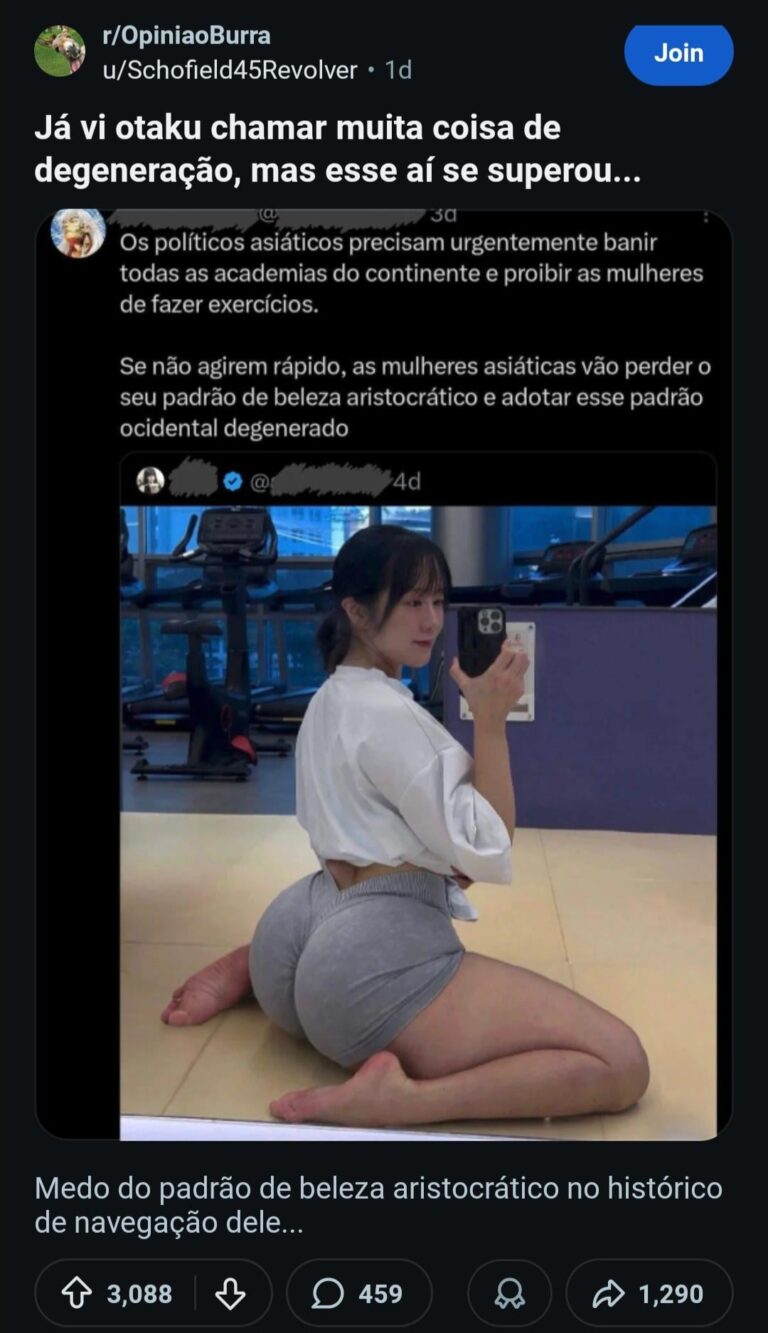This screenshot has width=768, height=1333.
Task: Give an award to this post
Action: coord(509,1294)
